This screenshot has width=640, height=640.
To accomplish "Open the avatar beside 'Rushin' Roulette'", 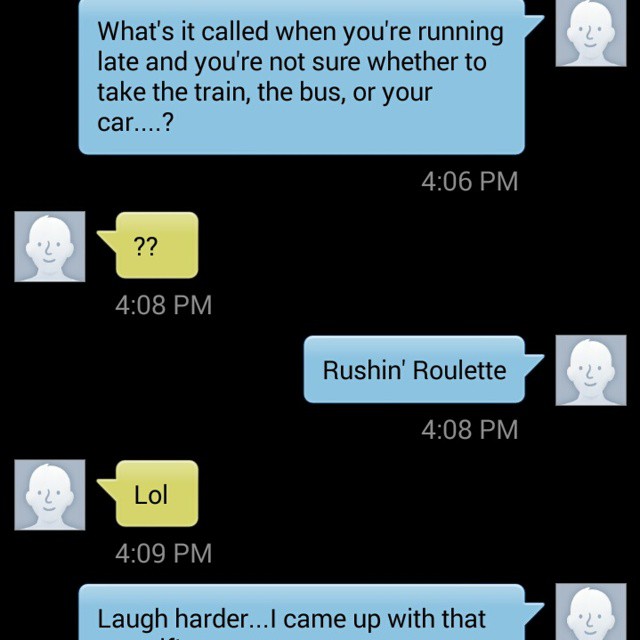I will coord(590,370).
